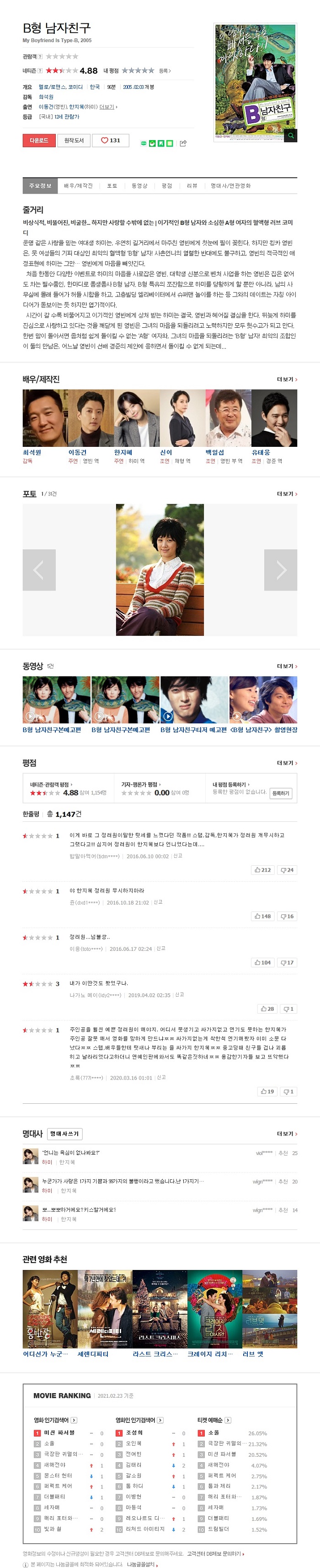Image resolution: width=320 pixels, height=1568 pixels.
Task: Like the movie with the heart button
Action: click(110, 141)
